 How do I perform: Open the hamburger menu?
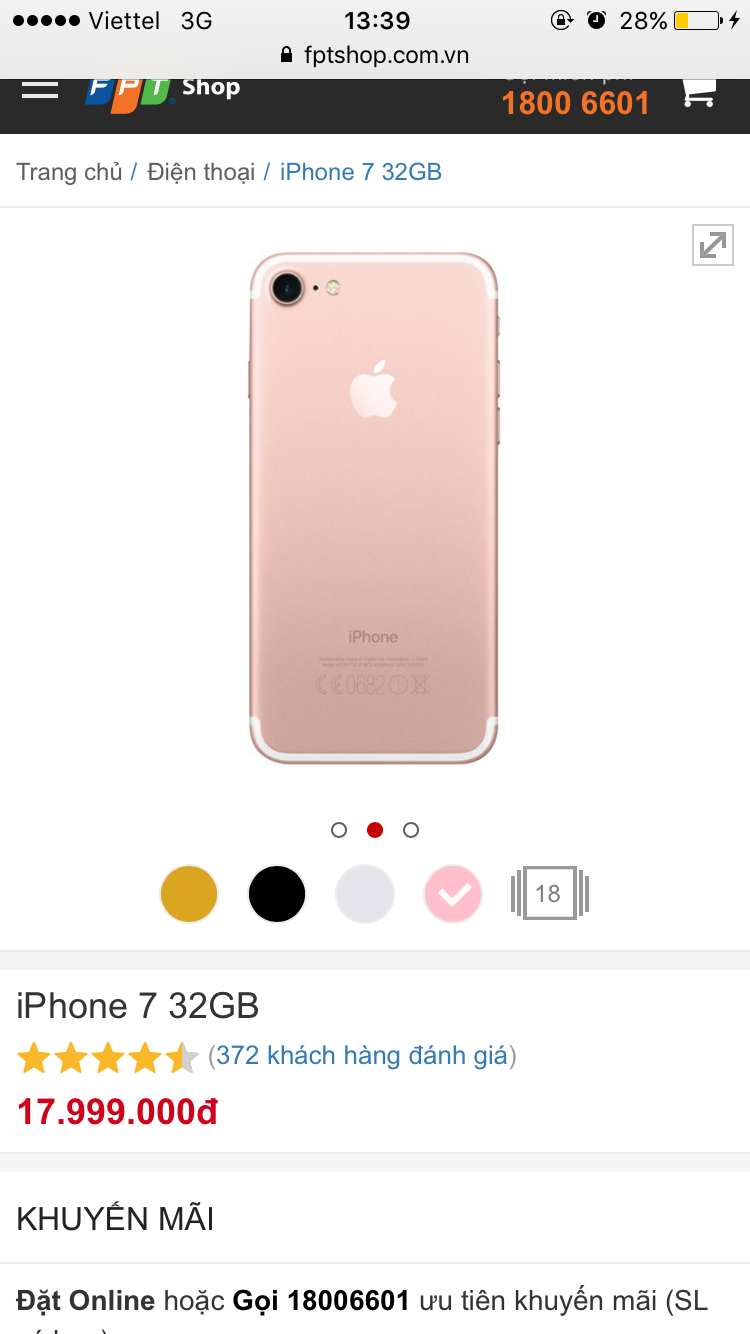40,89
